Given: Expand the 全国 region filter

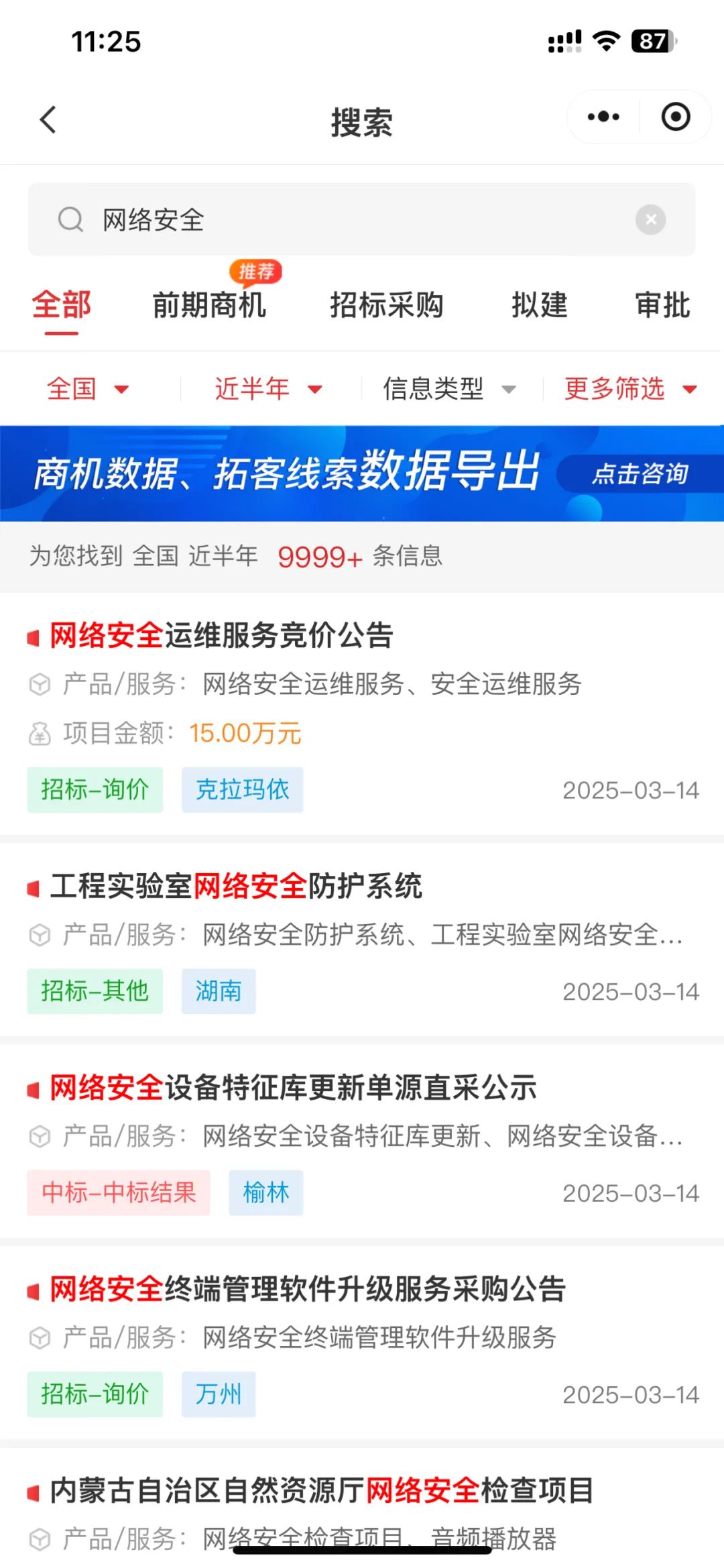Looking at the screenshot, I should (x=88, y=388).
